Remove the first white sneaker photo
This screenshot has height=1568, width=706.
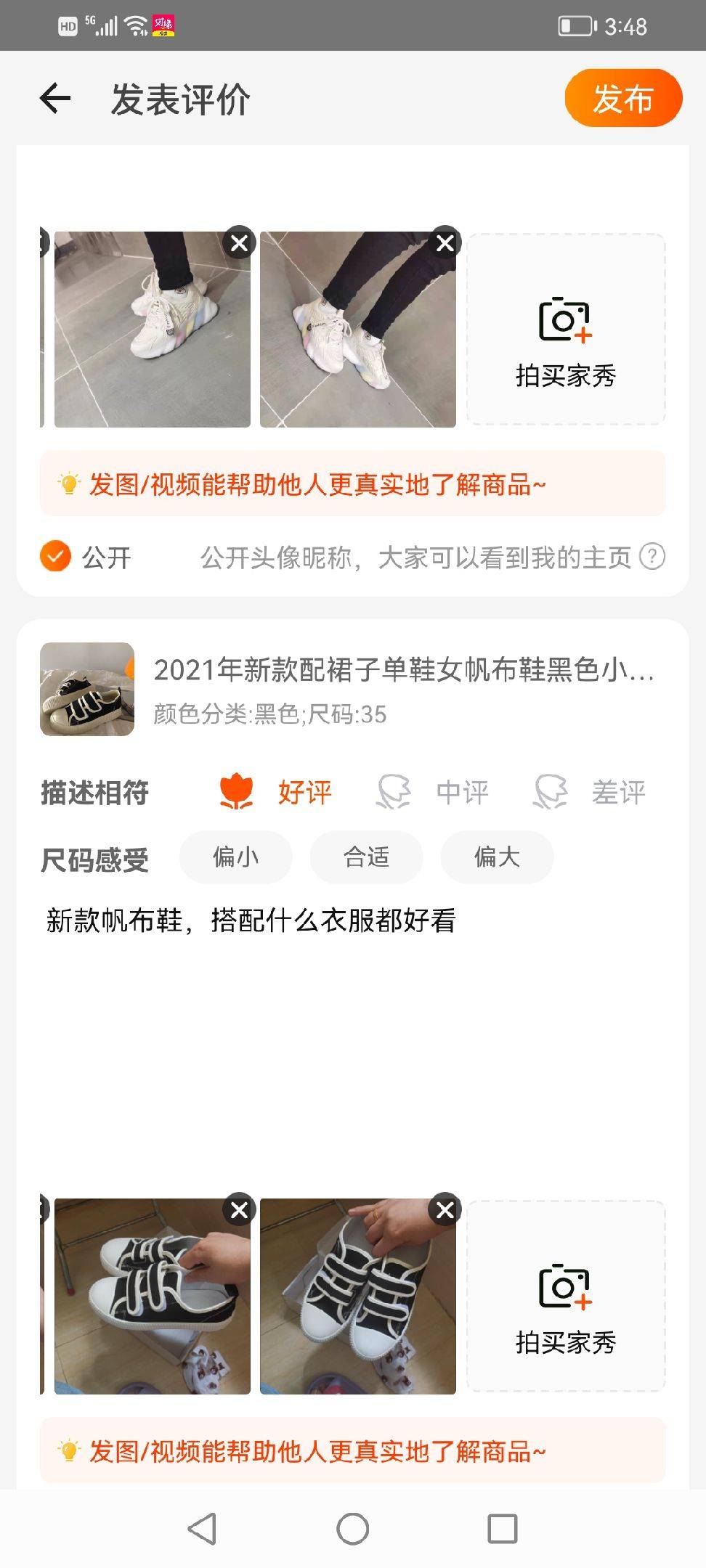[239, 244]
